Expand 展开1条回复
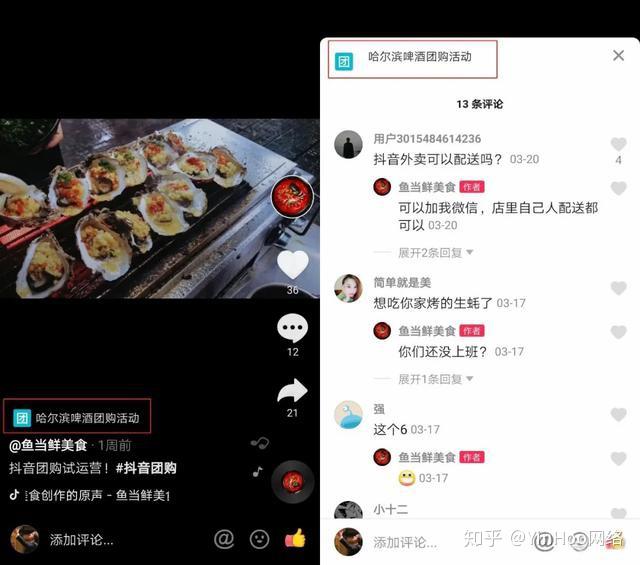Screen dimensions: 640x565 click(436, 379)
